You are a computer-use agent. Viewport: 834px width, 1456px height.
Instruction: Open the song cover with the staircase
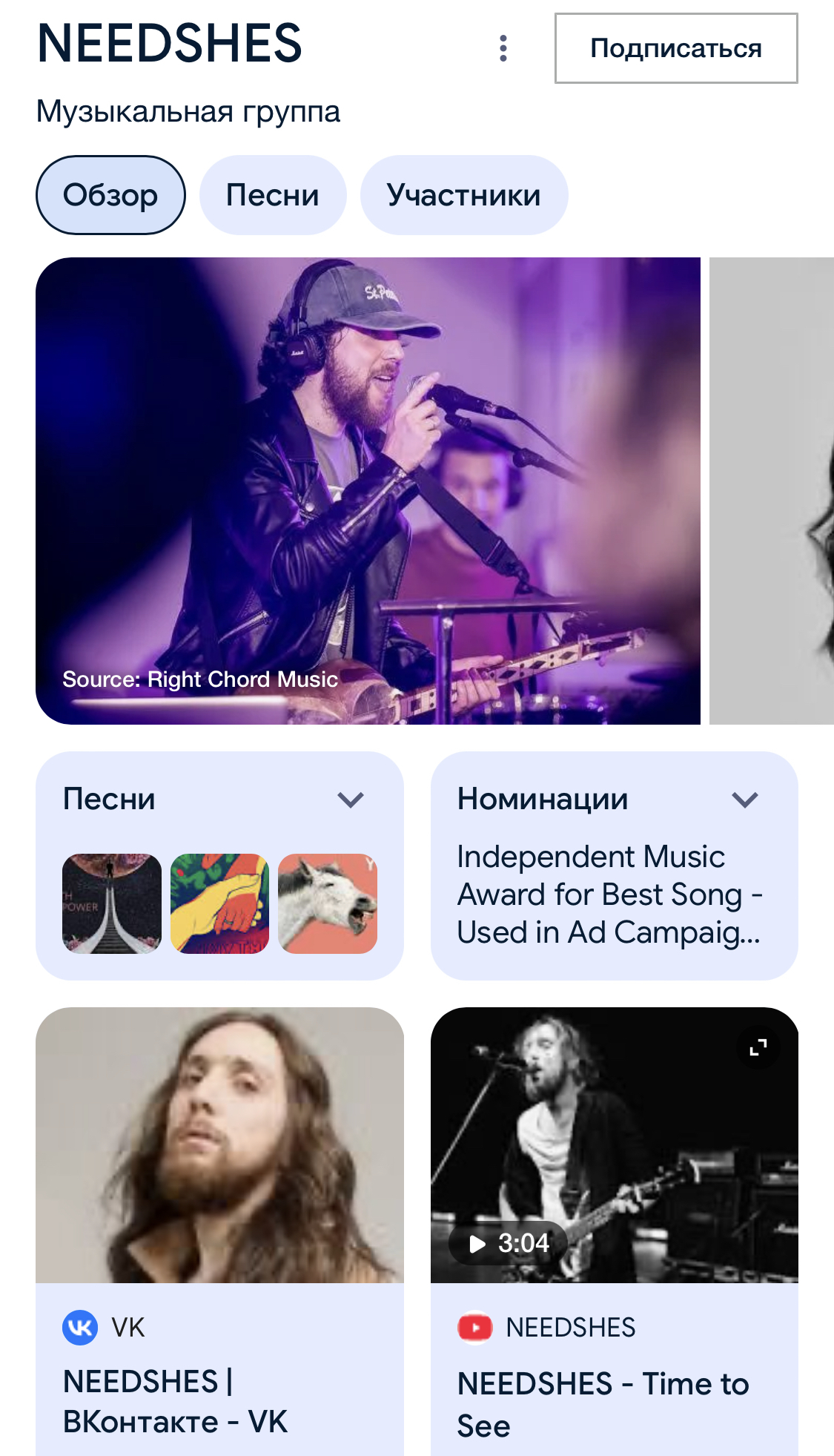112,903
